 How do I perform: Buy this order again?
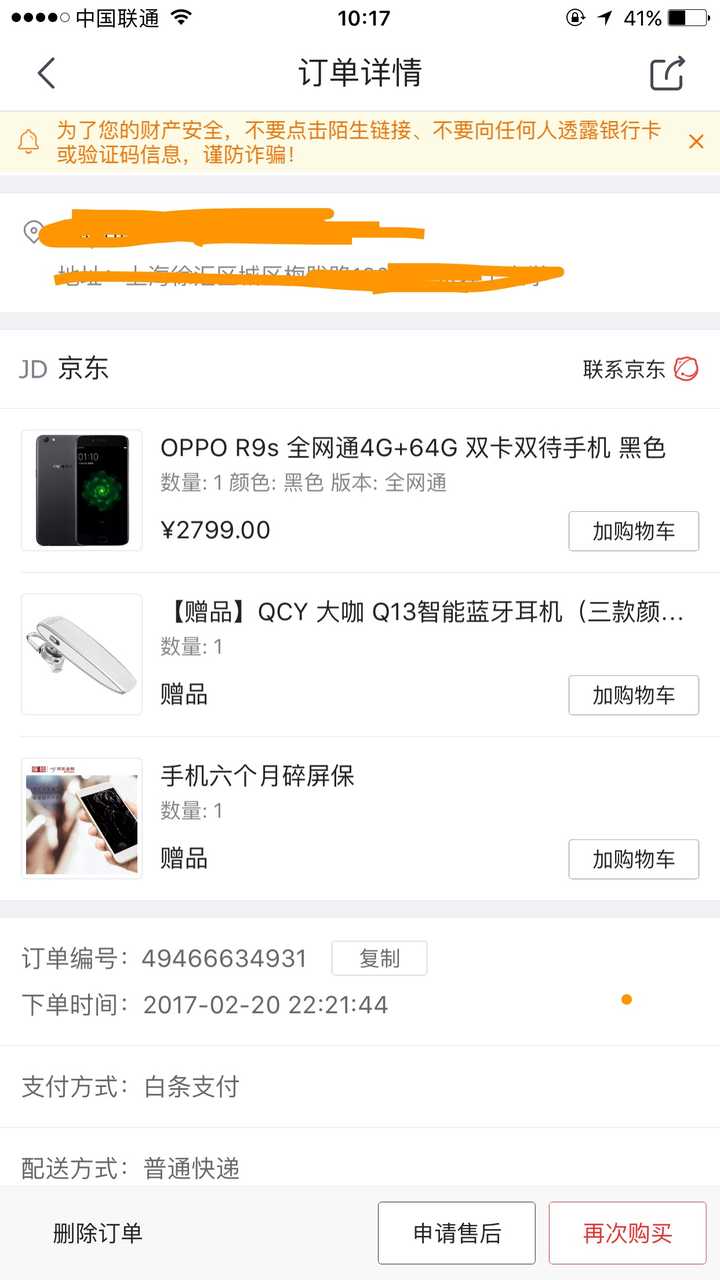pos(627,1233)
